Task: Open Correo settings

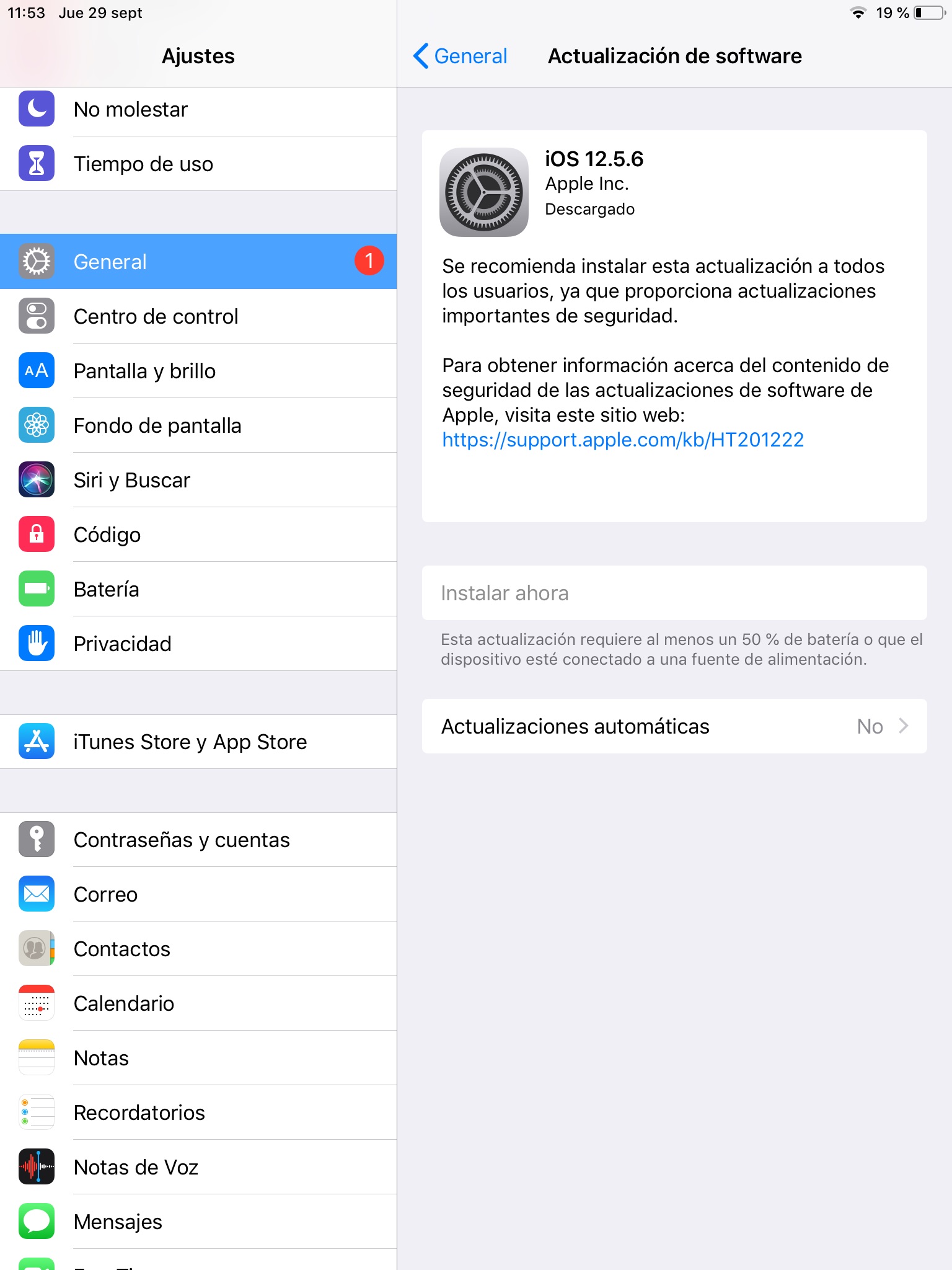Action: tap(198, 894)
